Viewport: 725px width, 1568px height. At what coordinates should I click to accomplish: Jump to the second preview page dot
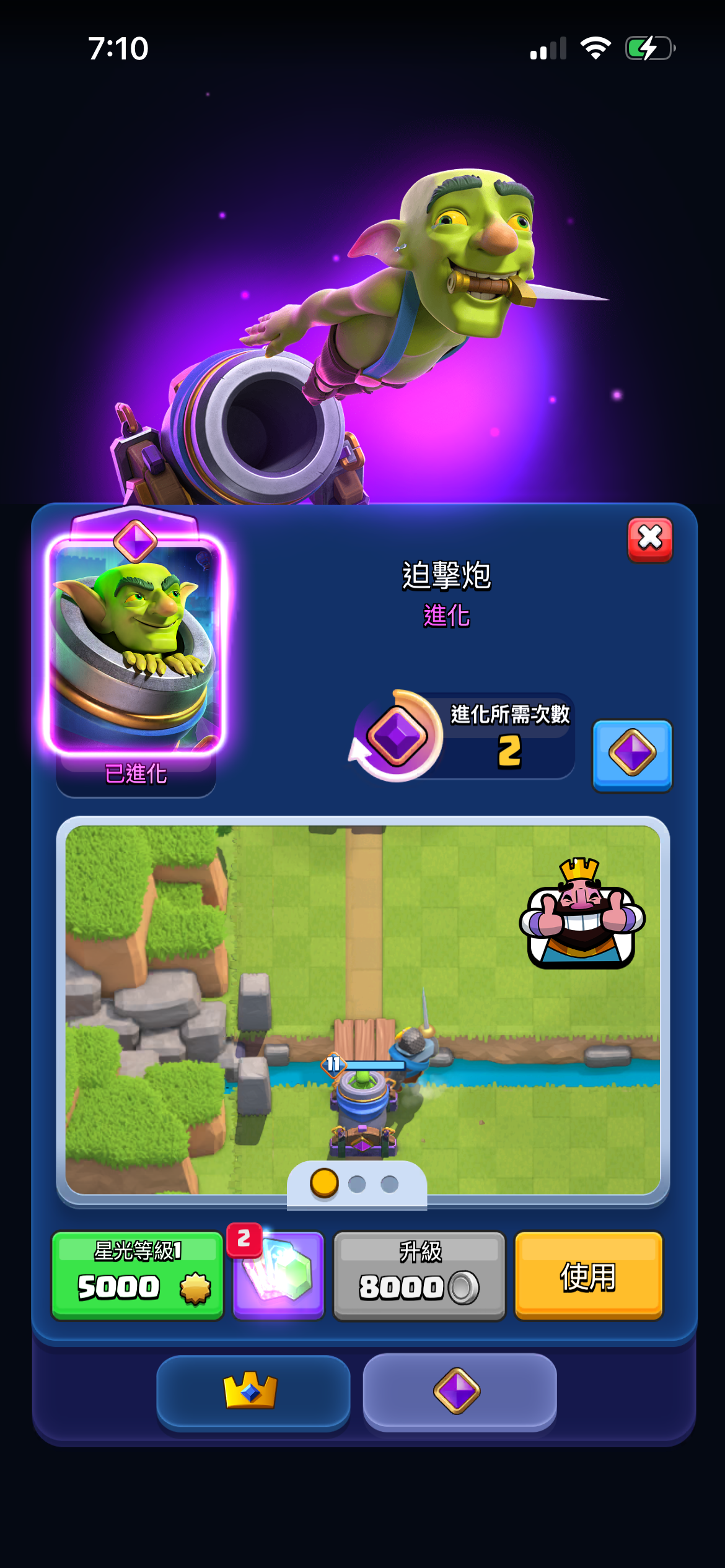click(357, 1184)
